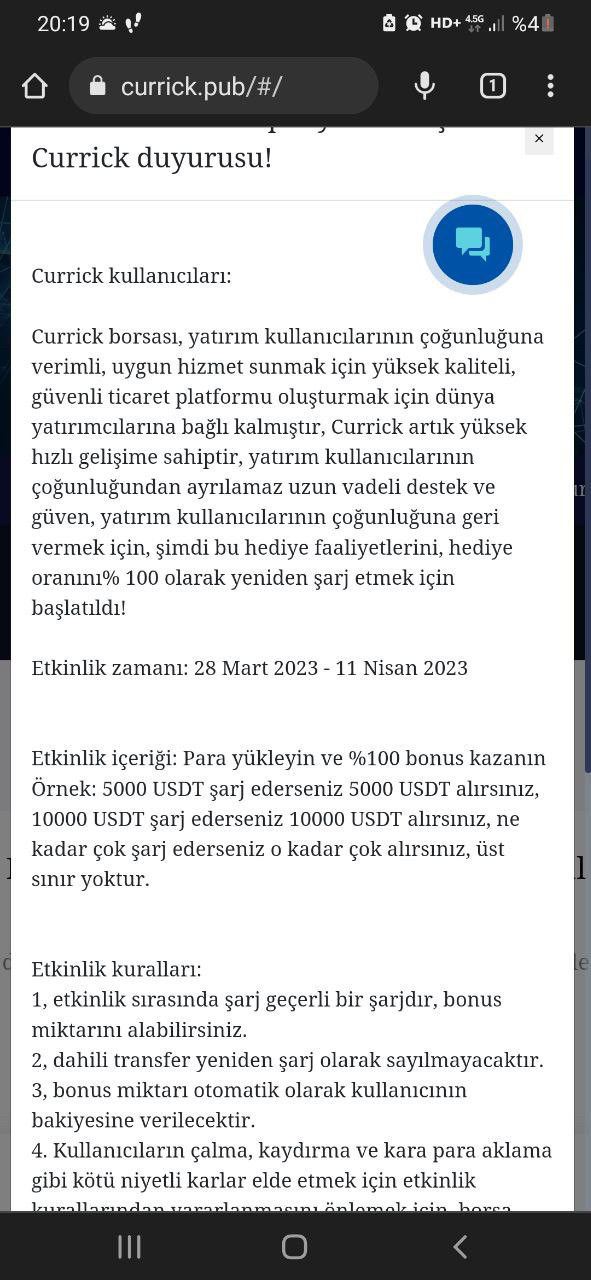Go to the browser home page
This screenshot has height=1280, width=591.
pos(35,87)
